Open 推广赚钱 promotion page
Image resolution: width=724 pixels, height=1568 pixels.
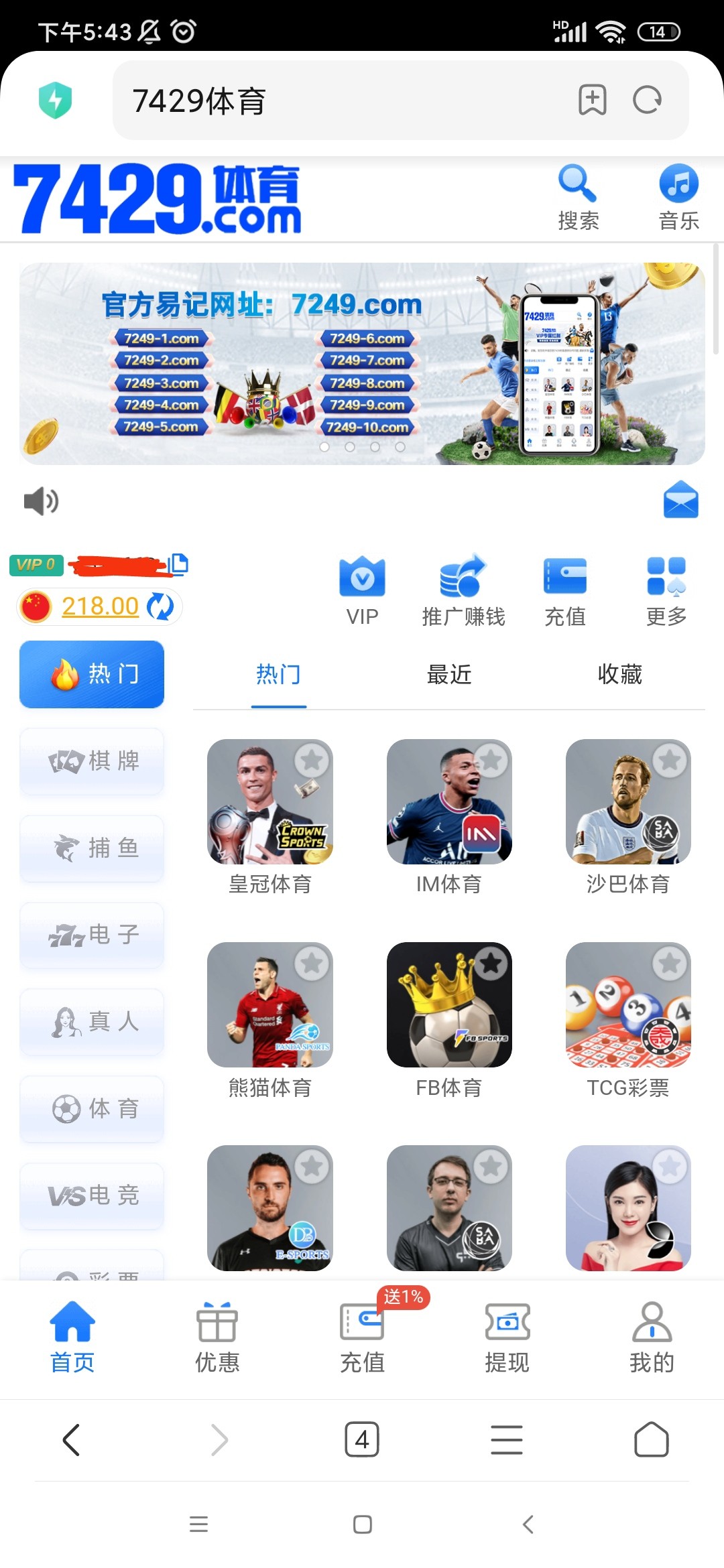click(463, 591)
